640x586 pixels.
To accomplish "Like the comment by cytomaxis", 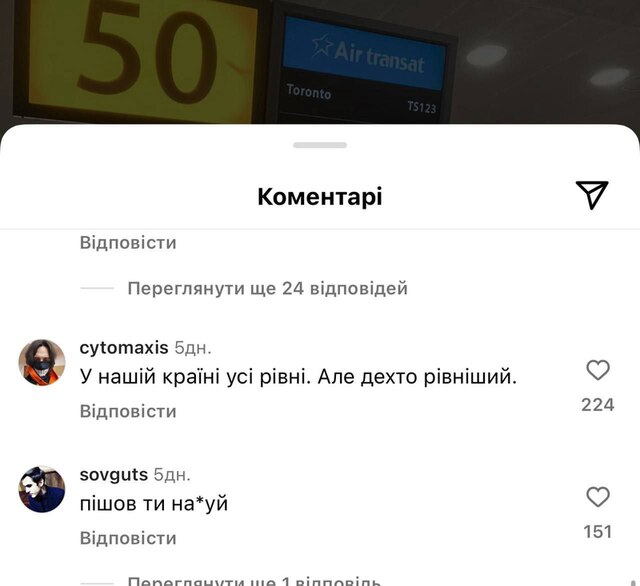I will coord(598,371).
